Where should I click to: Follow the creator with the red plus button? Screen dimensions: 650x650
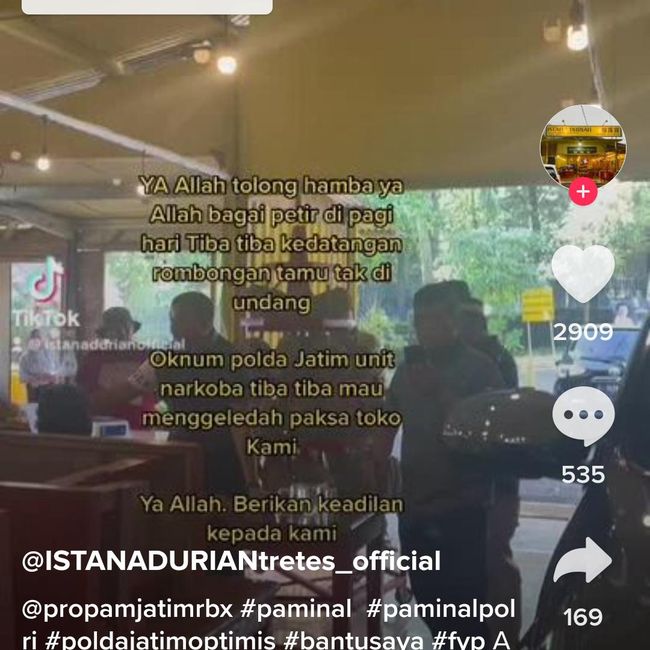[x=583, y=192]
